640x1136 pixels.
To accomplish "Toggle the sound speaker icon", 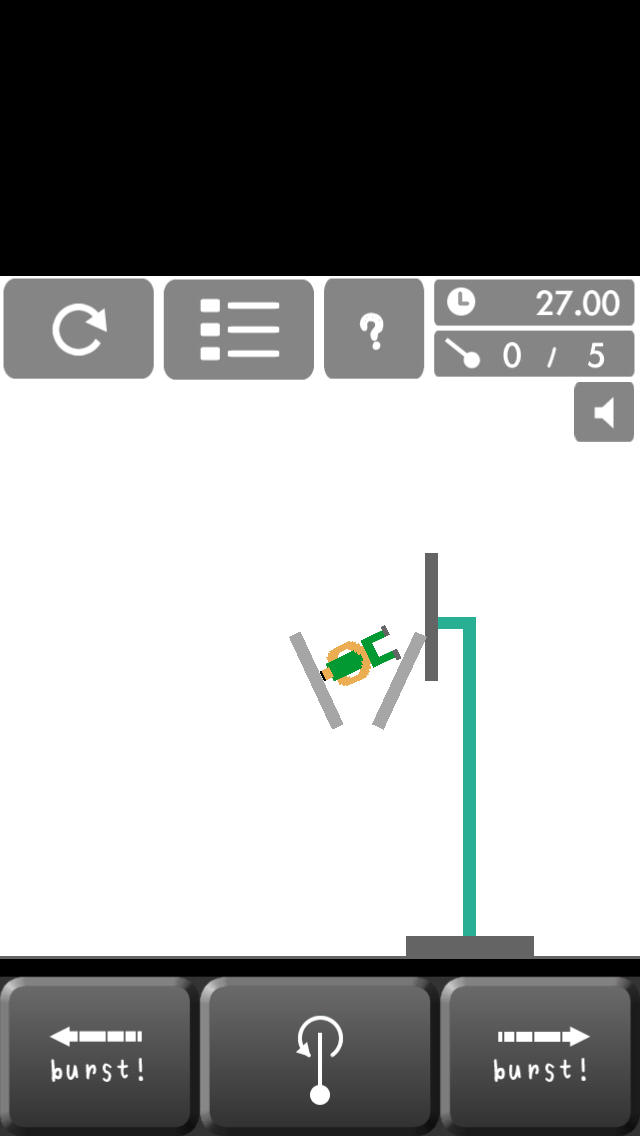I will 604,412.
